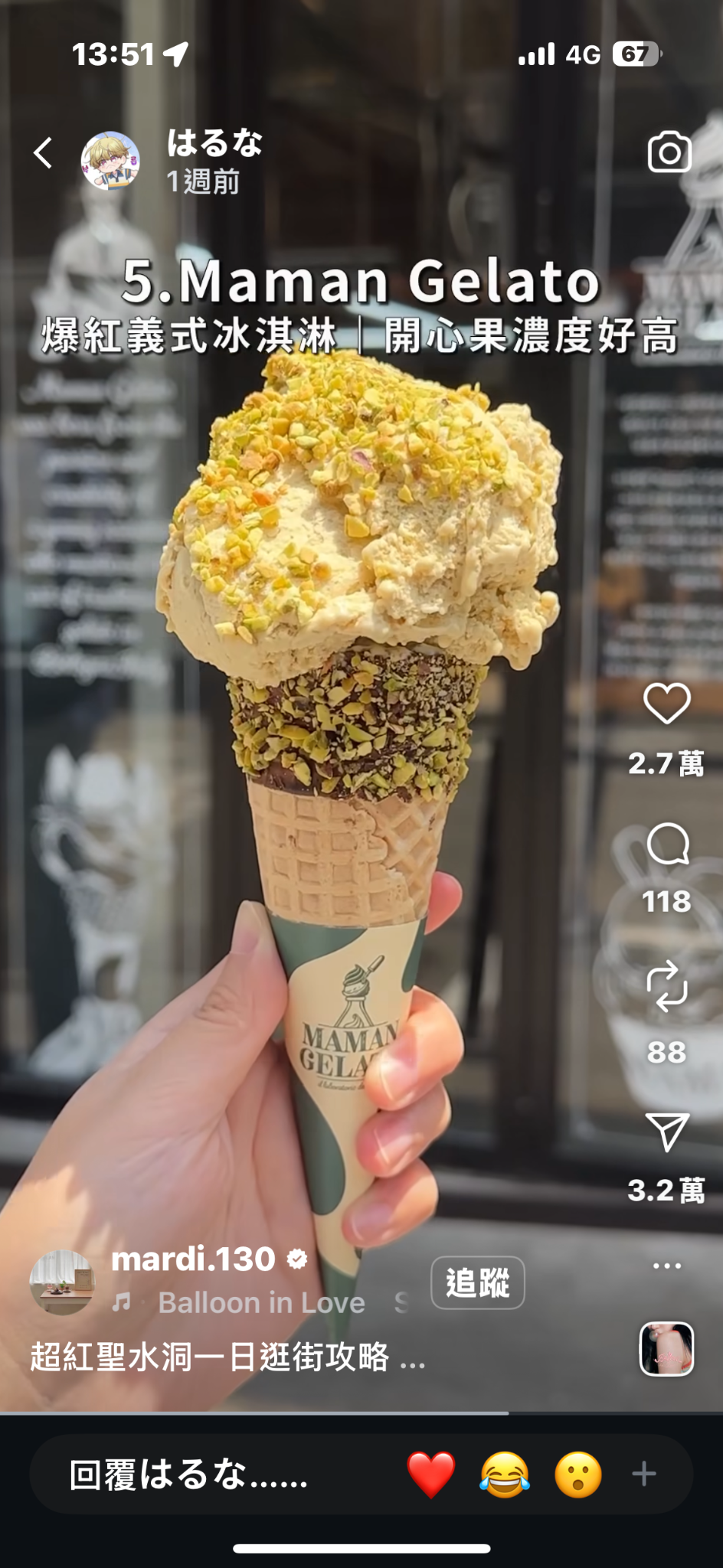Send the red heart quick reaction
The image size is (723, 1568).
431,1474
